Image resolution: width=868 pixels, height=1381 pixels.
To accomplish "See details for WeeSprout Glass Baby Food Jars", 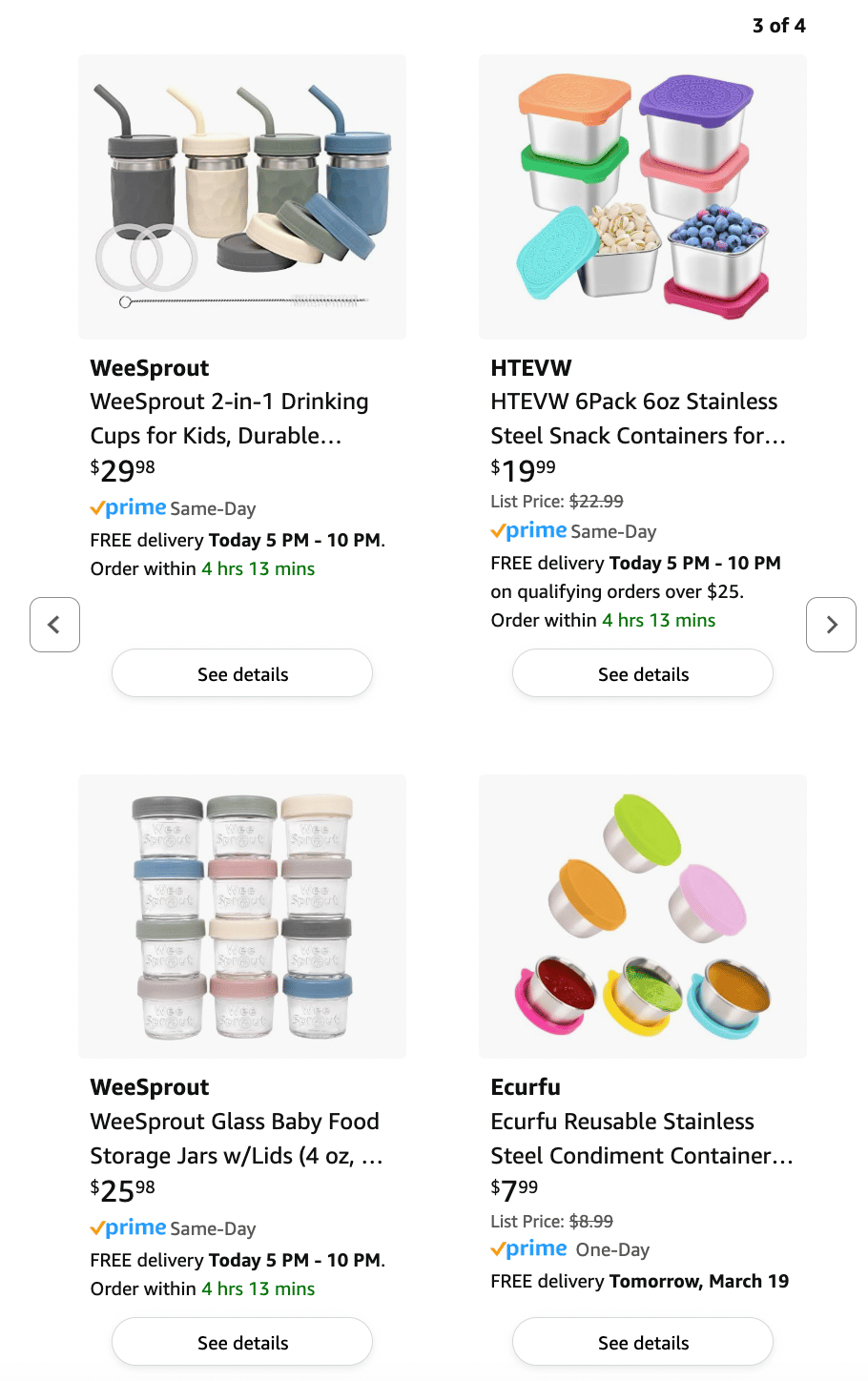I will click(242, 1343).
